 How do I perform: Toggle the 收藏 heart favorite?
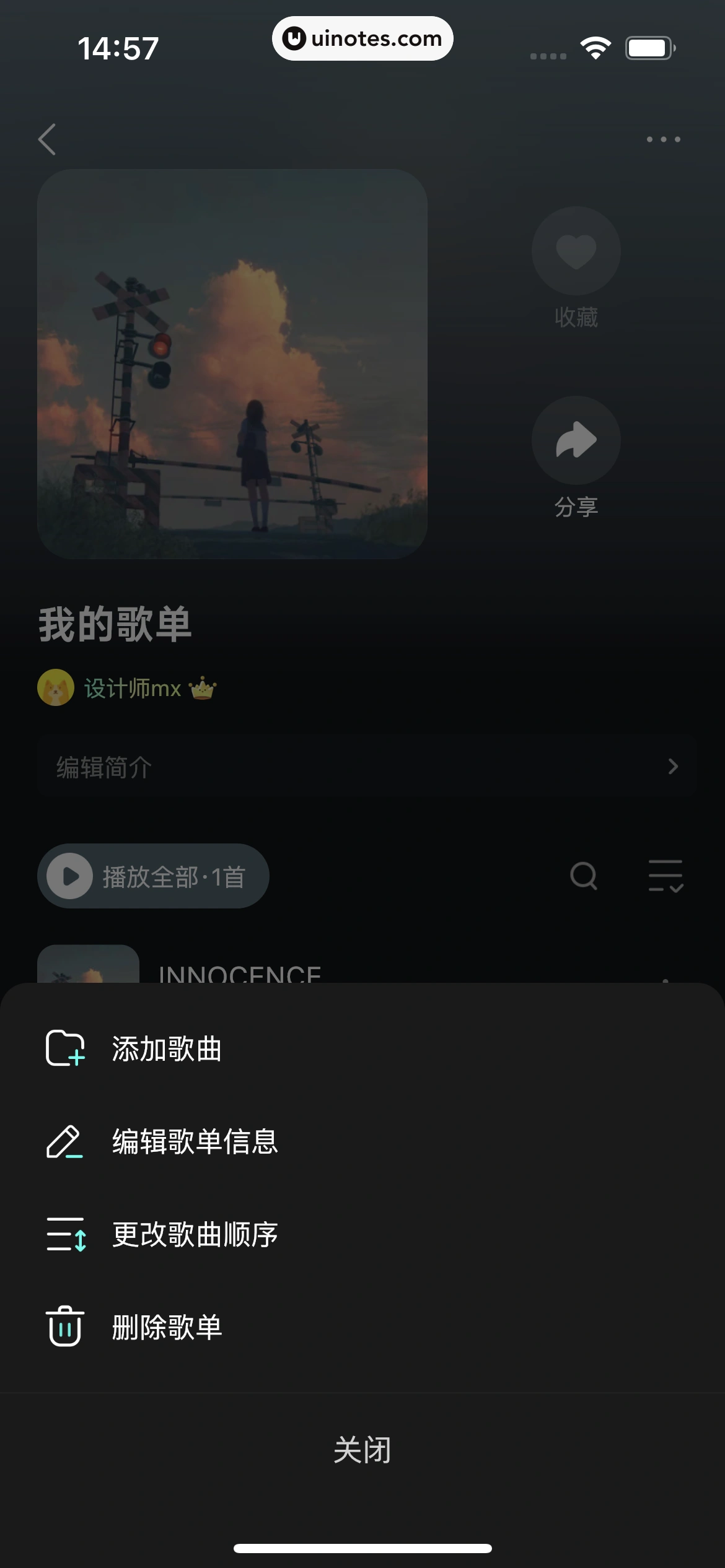pos(576,250)
